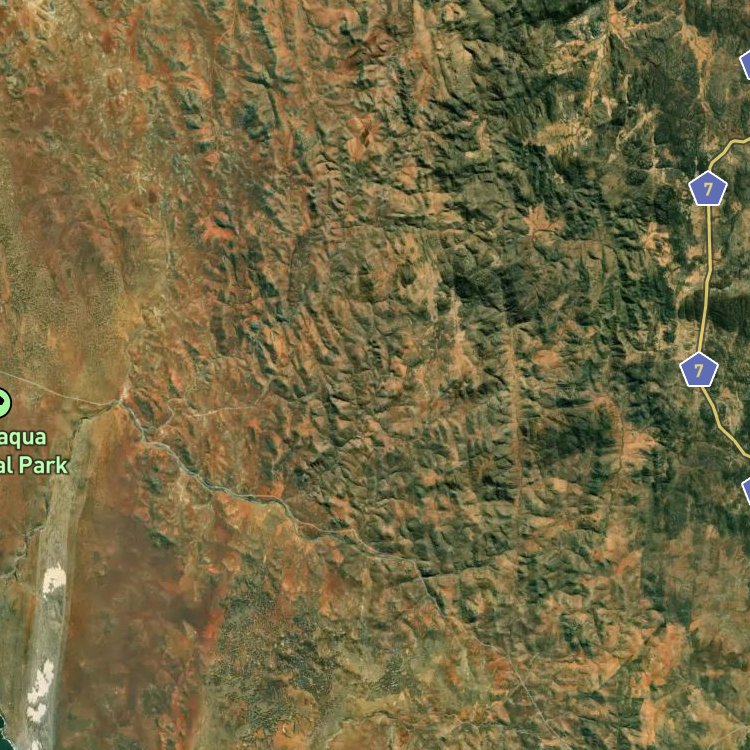Viewport: 750px width, 750px height.
Task: Select the Namaqua National Park map marker
Action: pyautogui.click(x=3, y=403)
